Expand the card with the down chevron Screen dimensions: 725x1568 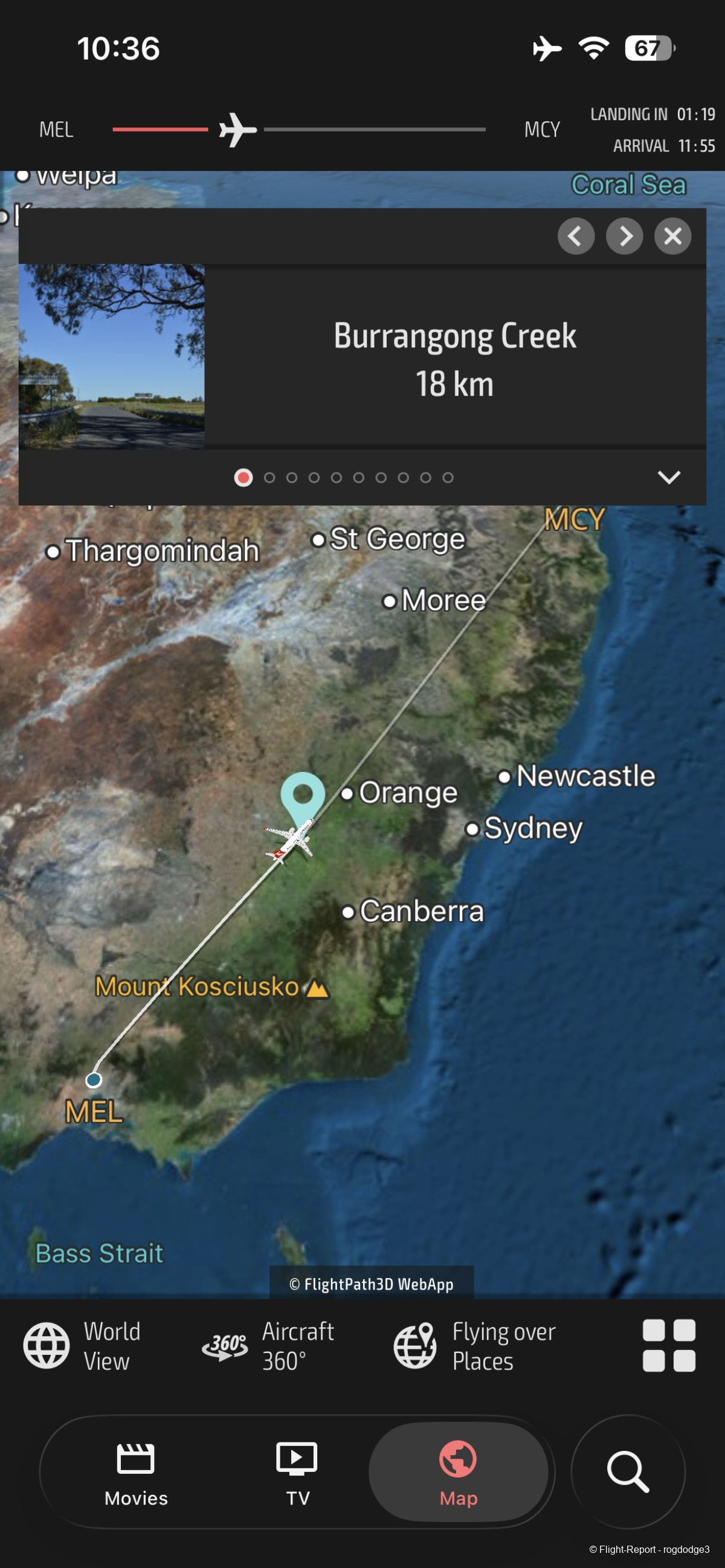coord(669,477)
